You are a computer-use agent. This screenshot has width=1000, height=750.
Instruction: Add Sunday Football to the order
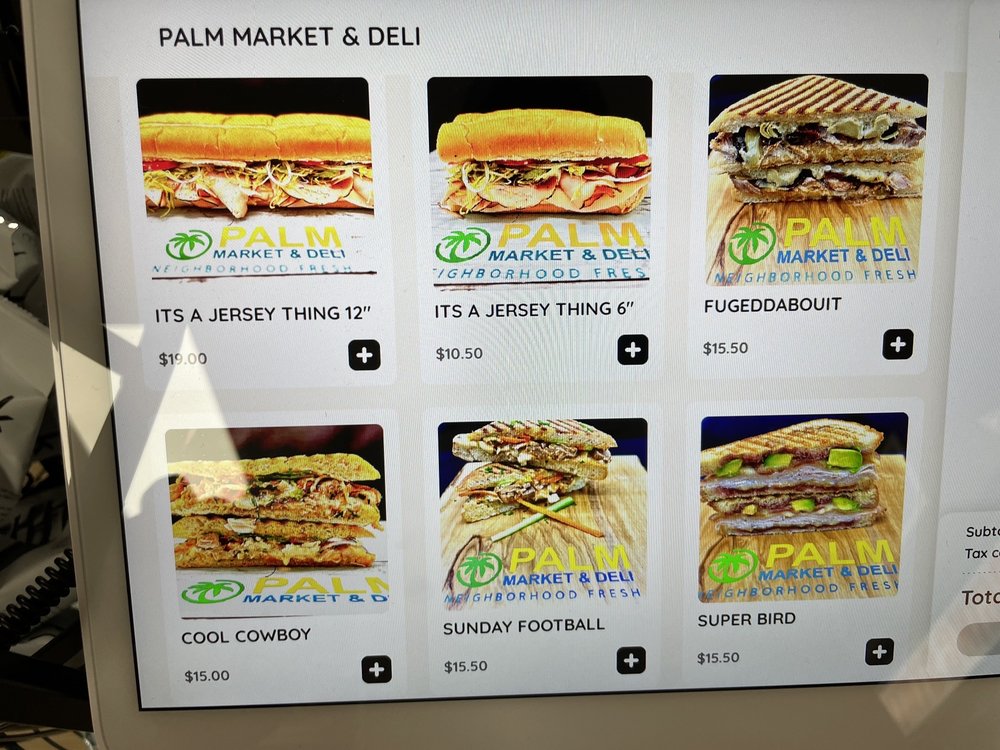pyautogui.click(x=631, y=660)
